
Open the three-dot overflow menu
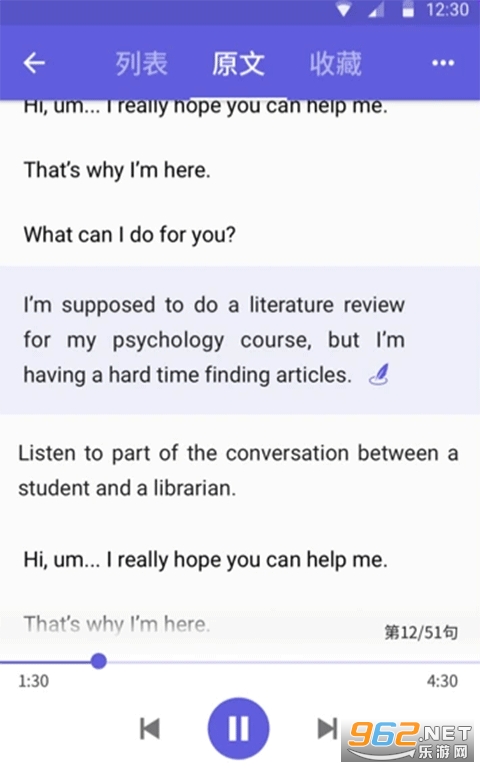click(443, 63)
